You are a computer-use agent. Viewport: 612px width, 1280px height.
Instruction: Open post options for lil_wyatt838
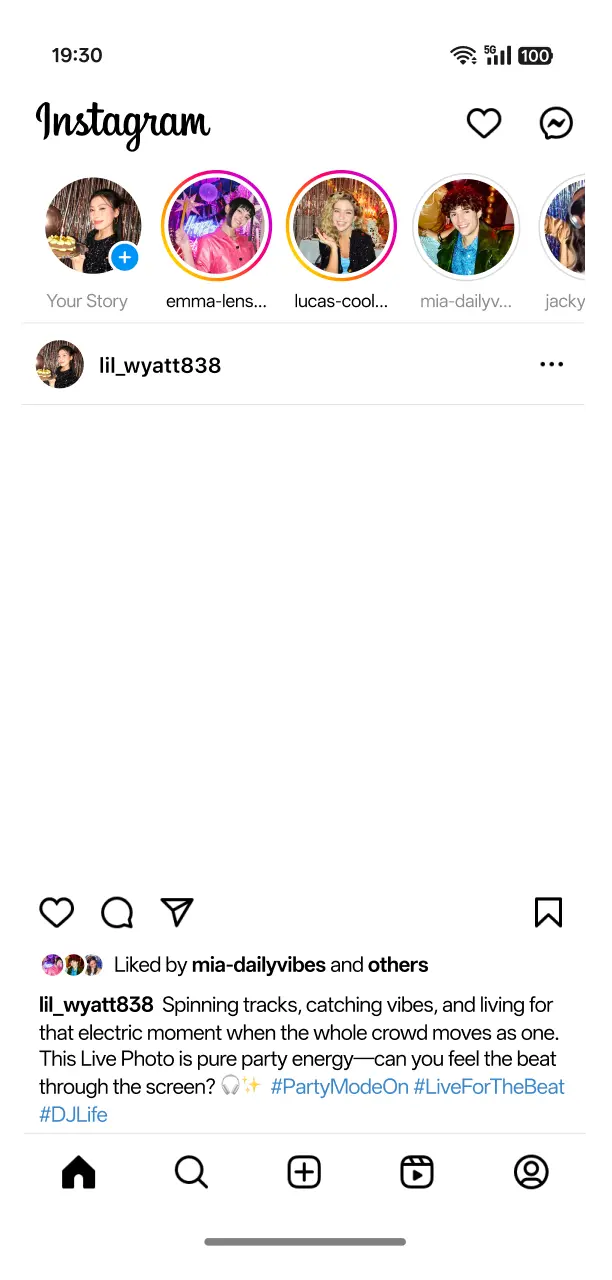[x=551, y=364]
